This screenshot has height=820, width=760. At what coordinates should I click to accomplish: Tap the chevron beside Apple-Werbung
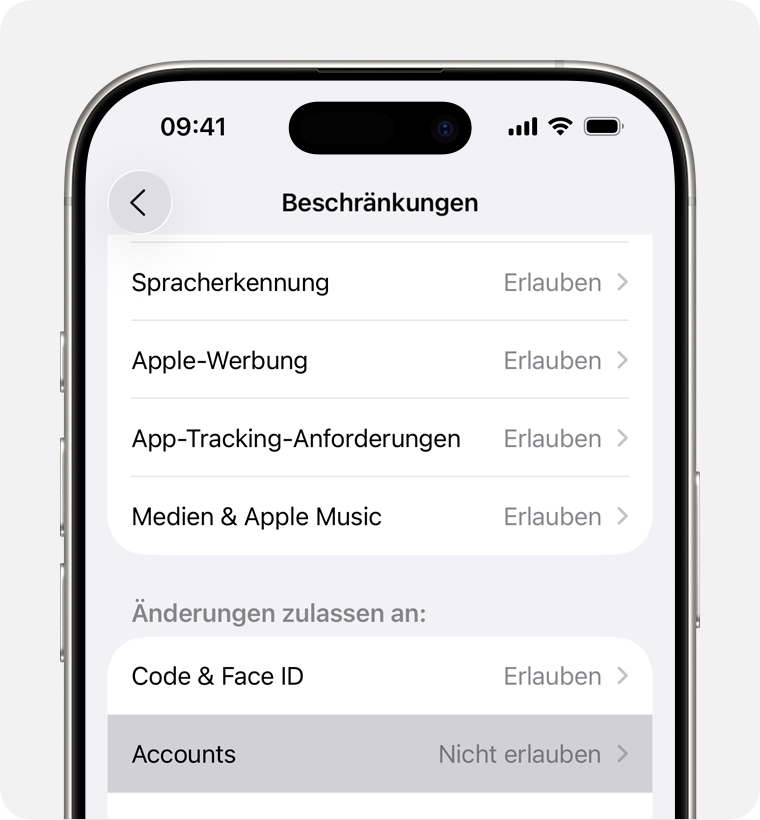pos(622,361)
